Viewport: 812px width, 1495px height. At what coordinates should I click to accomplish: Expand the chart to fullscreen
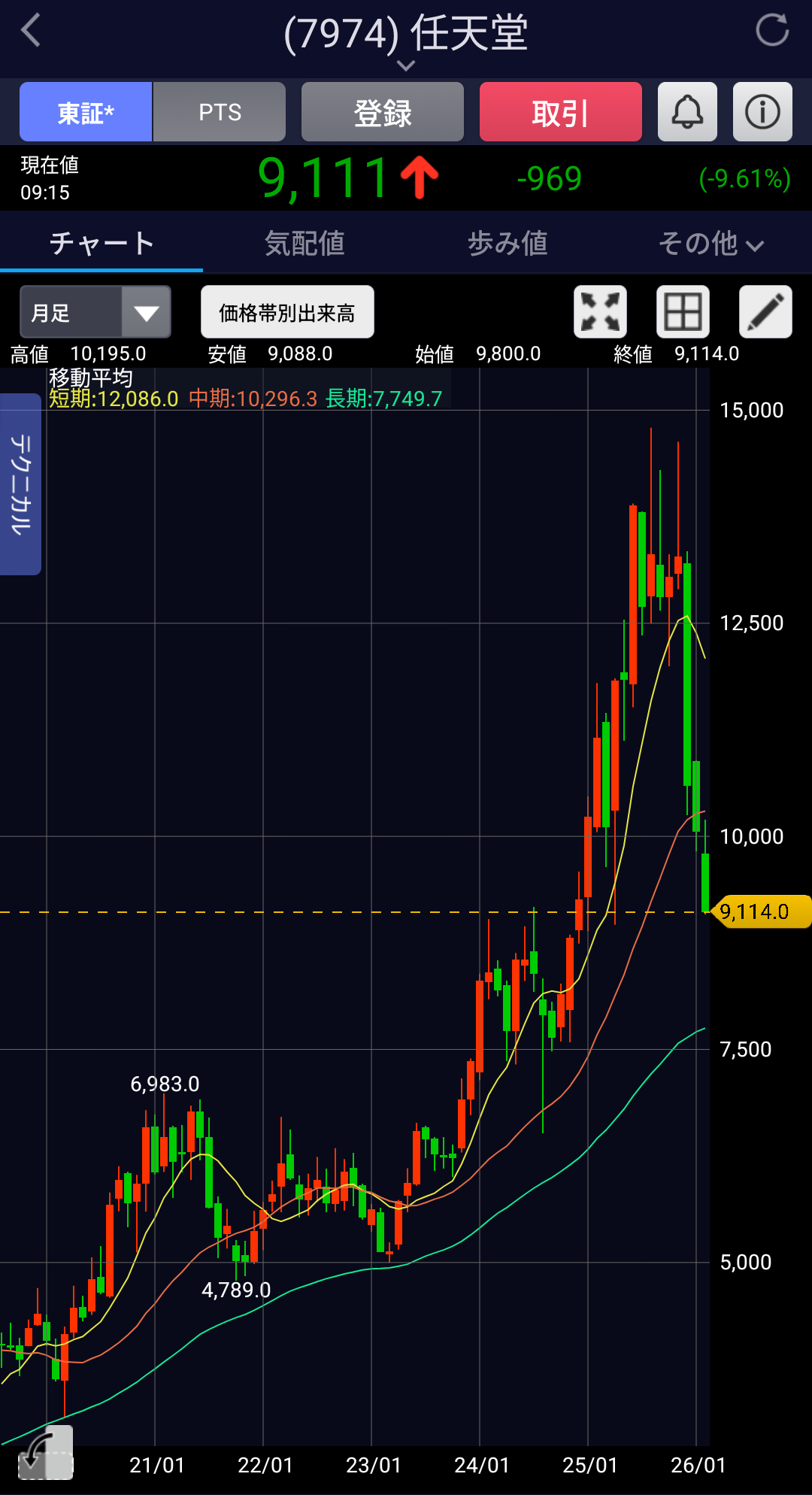pyautogui.click(x=600, y=312)
